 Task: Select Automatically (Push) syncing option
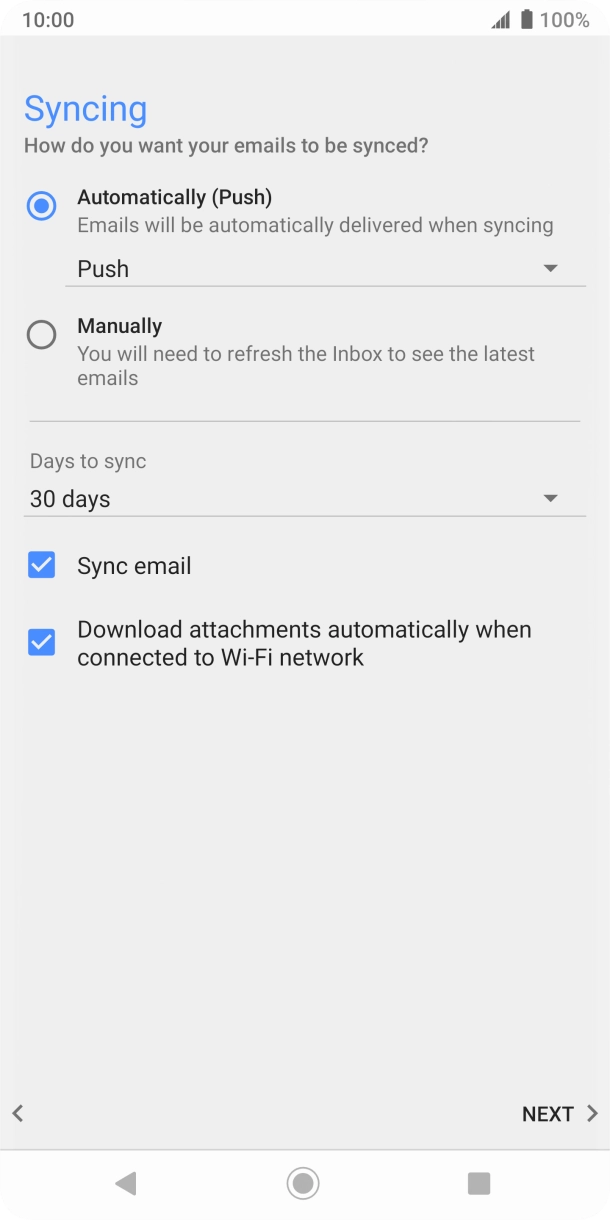pos(41,207)
